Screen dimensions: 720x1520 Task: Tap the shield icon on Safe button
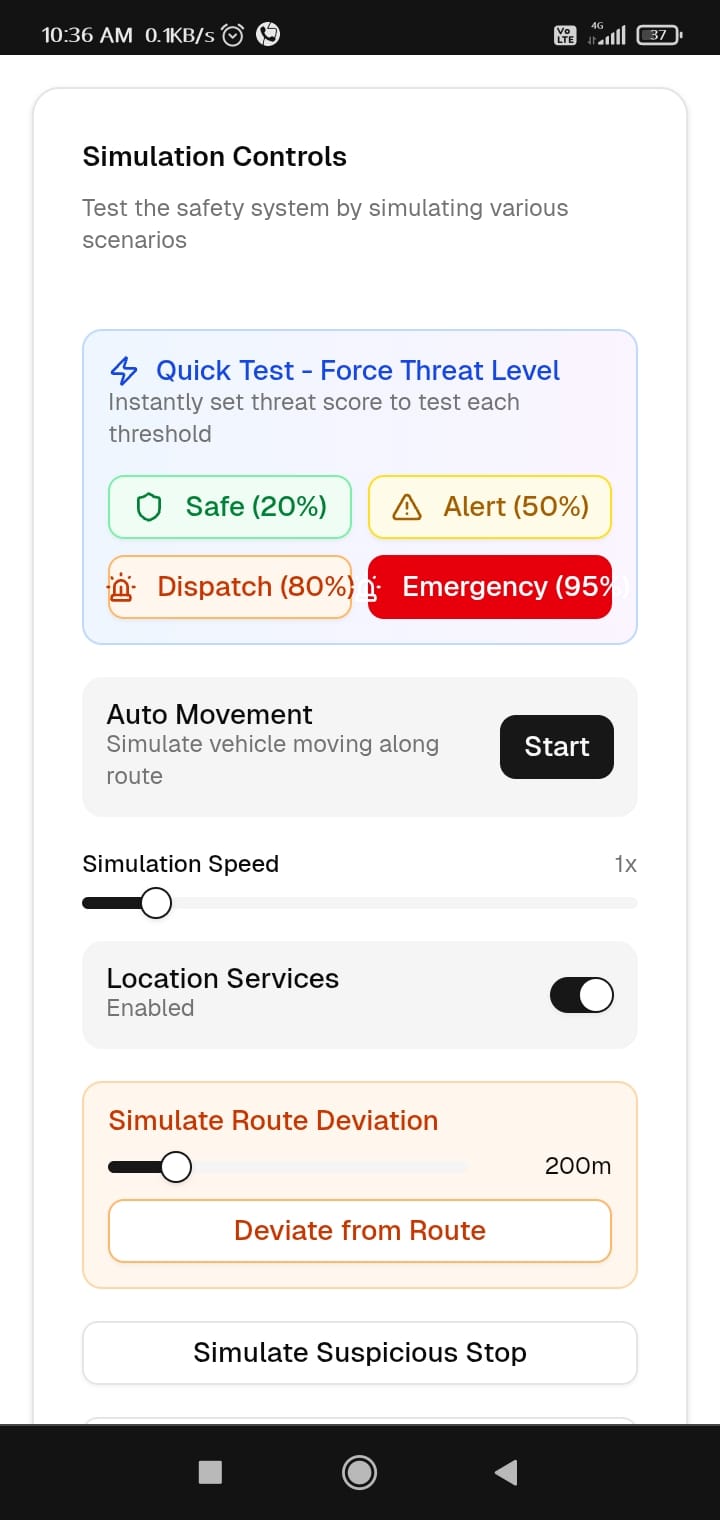(148, 507)
